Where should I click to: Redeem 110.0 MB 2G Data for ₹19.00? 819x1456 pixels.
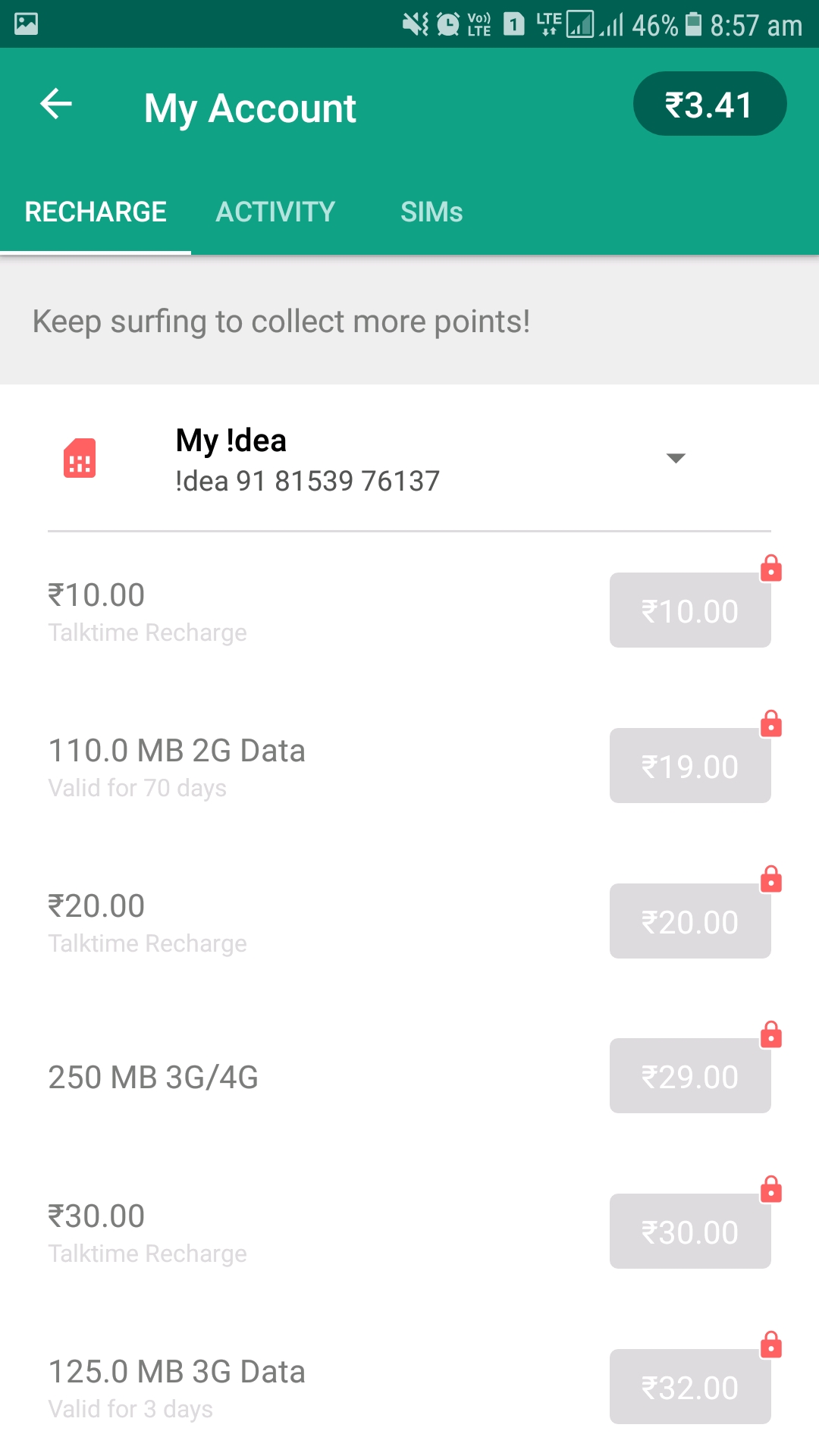690,766
